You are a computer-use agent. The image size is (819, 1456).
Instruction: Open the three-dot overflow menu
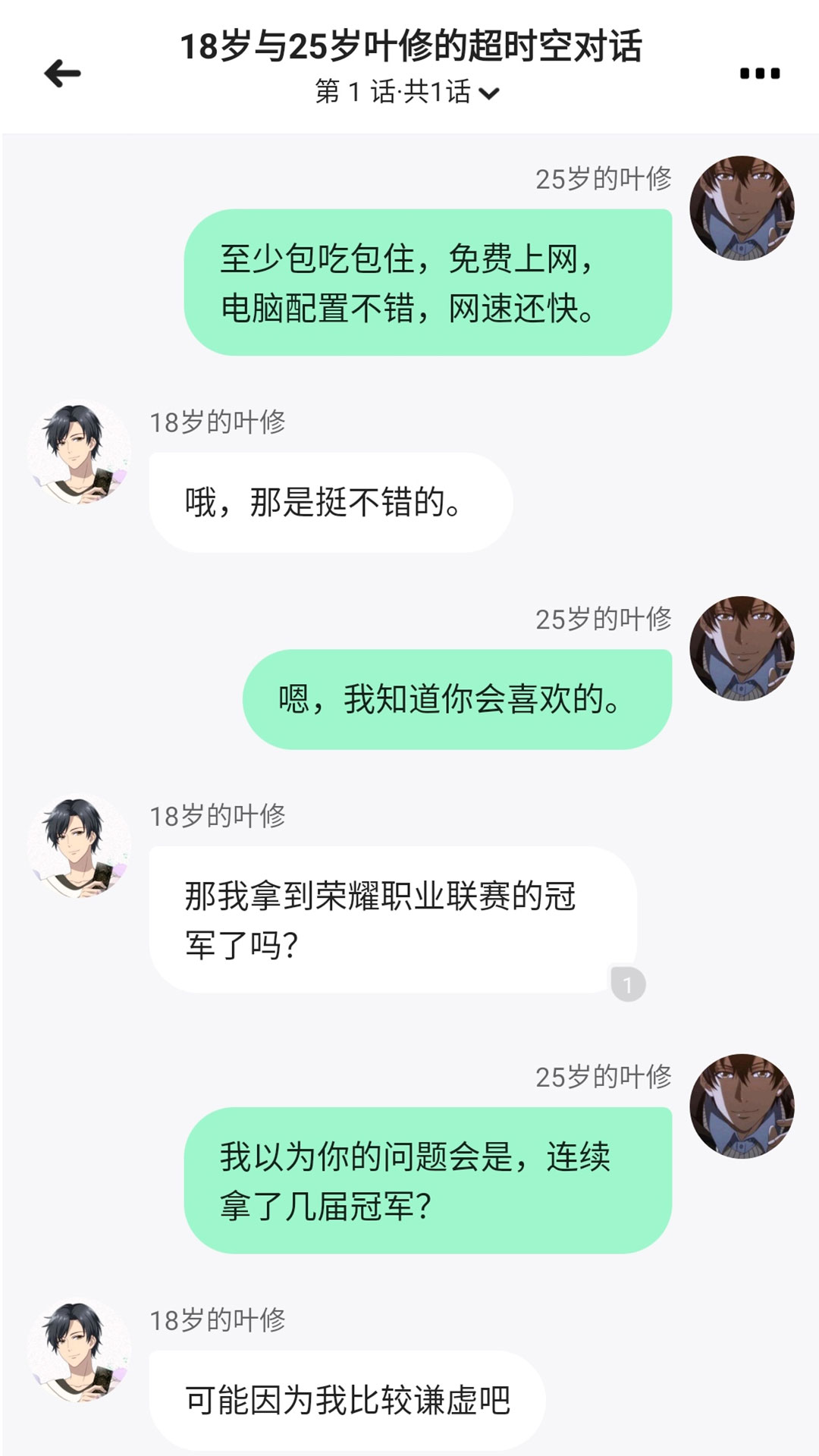(x=759, y=74)
